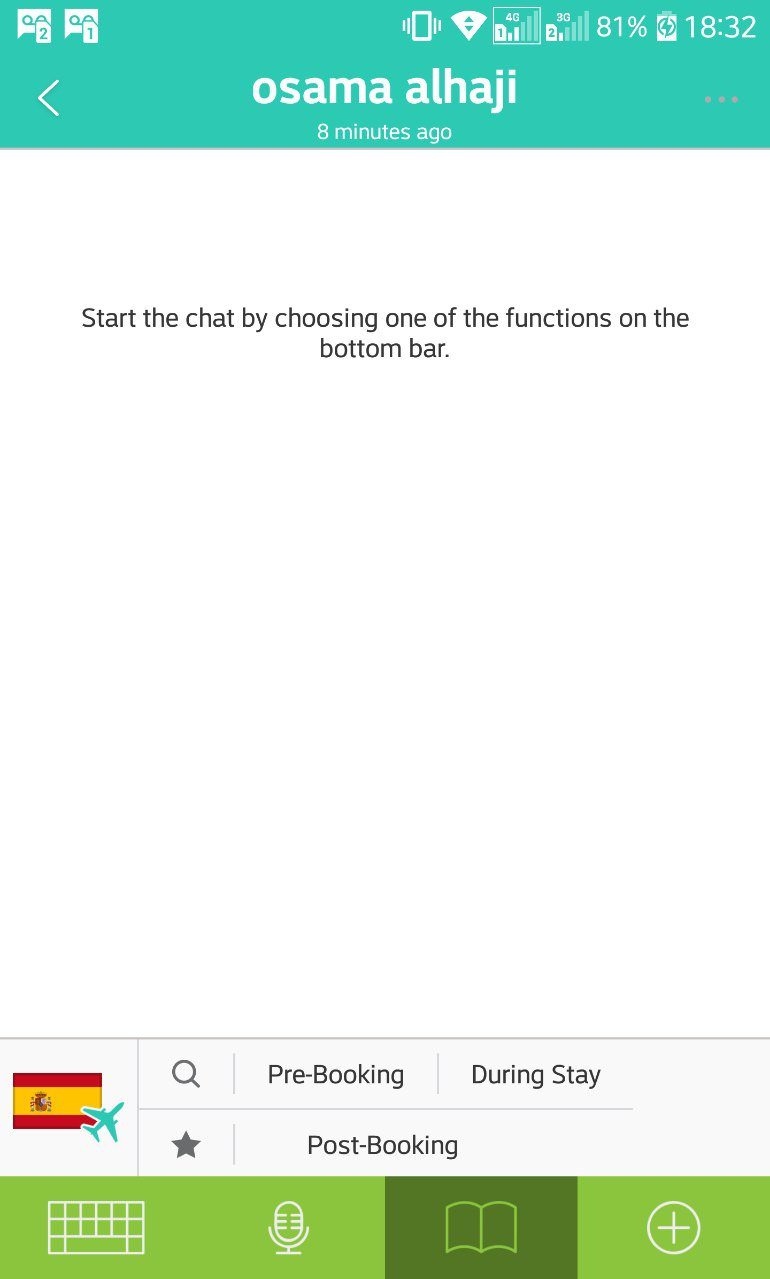770x1279 pixels.
Task: Search phrases with the magnifier icon
Action: 186,1074
